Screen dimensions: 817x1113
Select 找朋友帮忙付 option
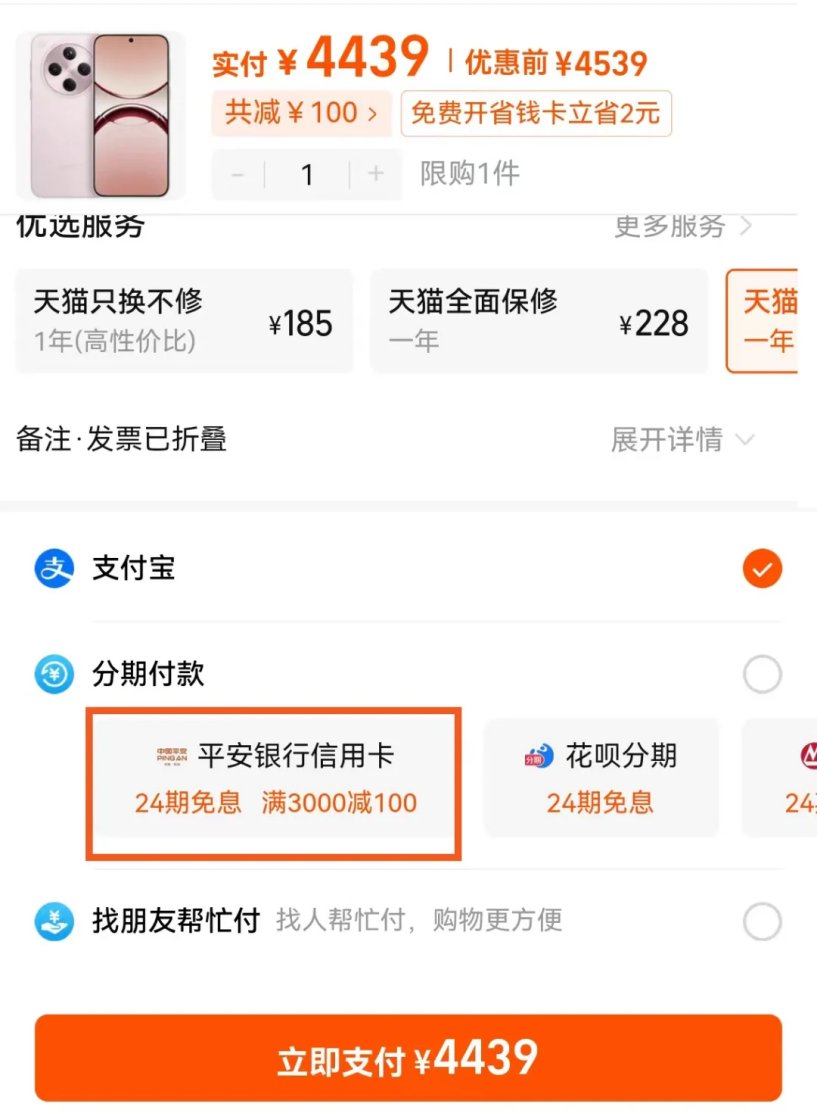pos(762,921)
